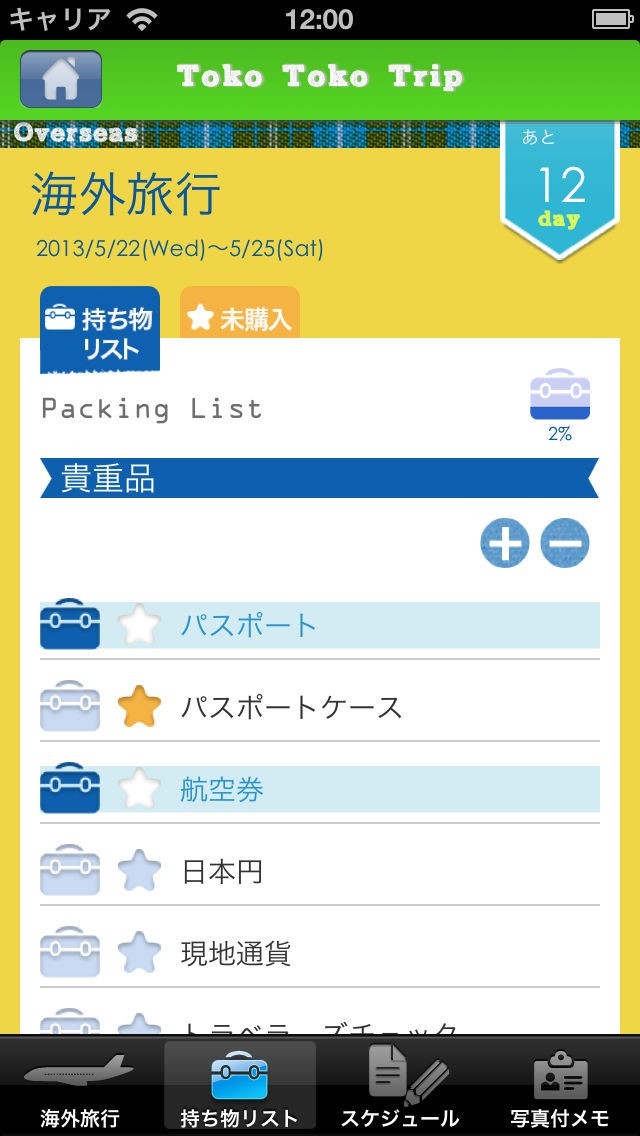Star the 日本円 item
Image resolution: width=640 pixels, height=1136 pixels.
pyautogui.click(x=139, y=871)
